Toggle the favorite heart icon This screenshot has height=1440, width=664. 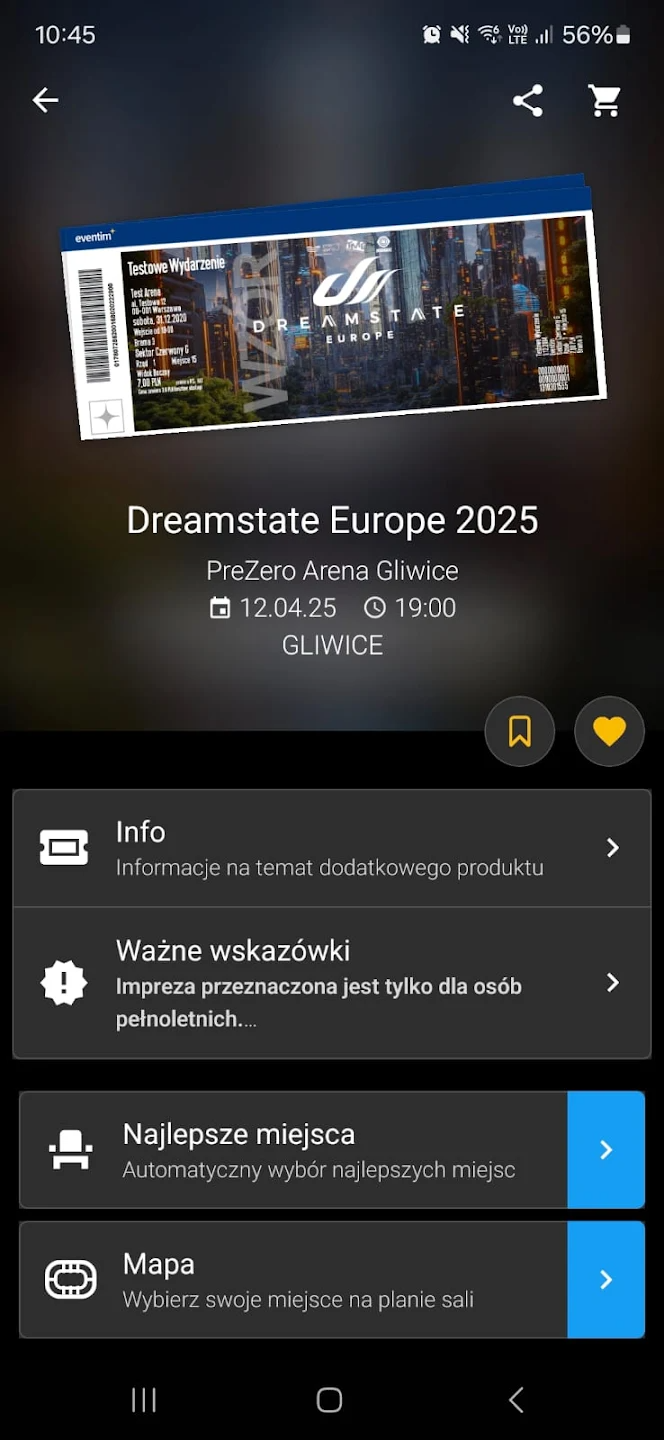[609, 731]
